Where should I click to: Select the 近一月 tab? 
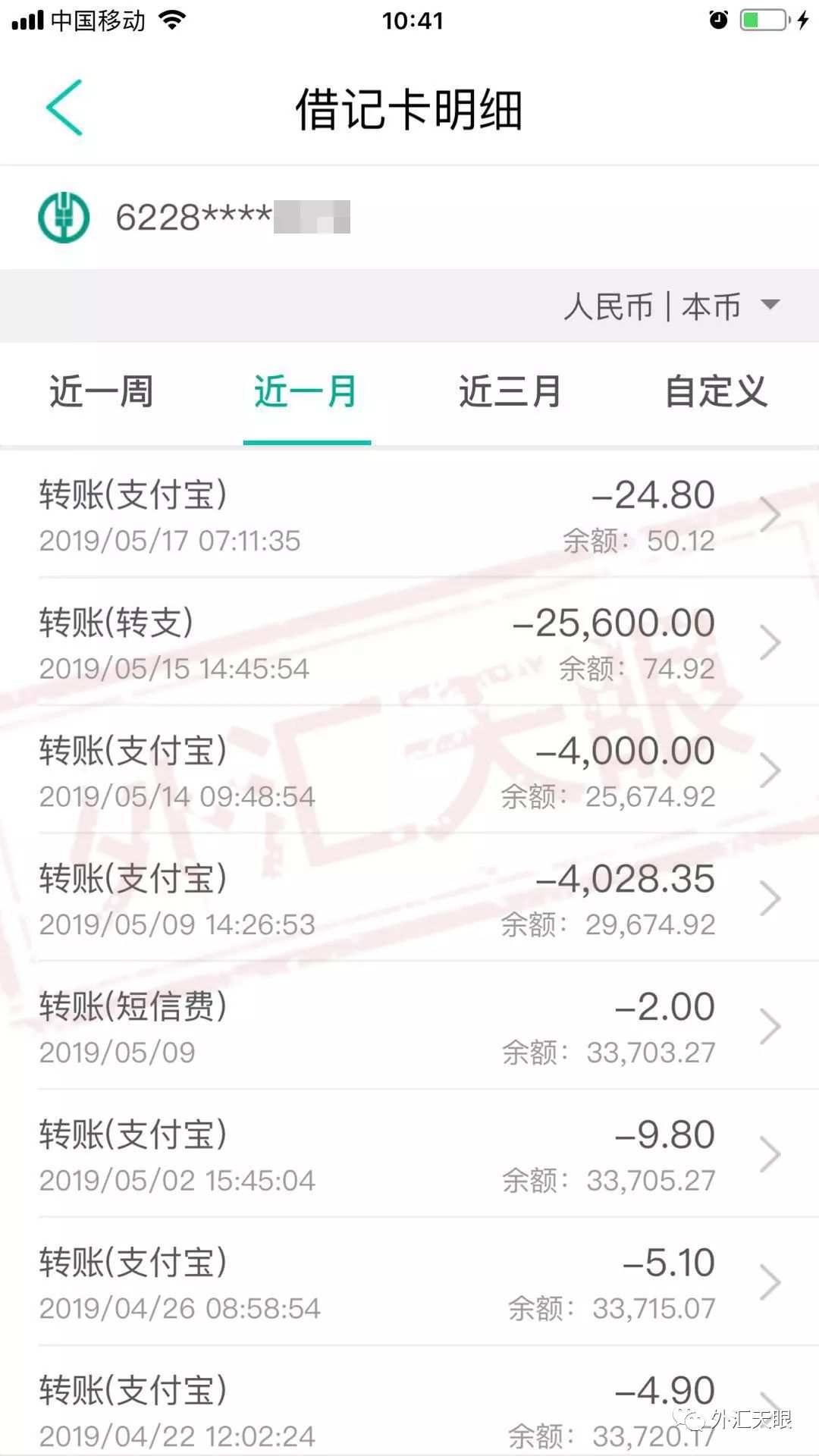tap(306, 392)
